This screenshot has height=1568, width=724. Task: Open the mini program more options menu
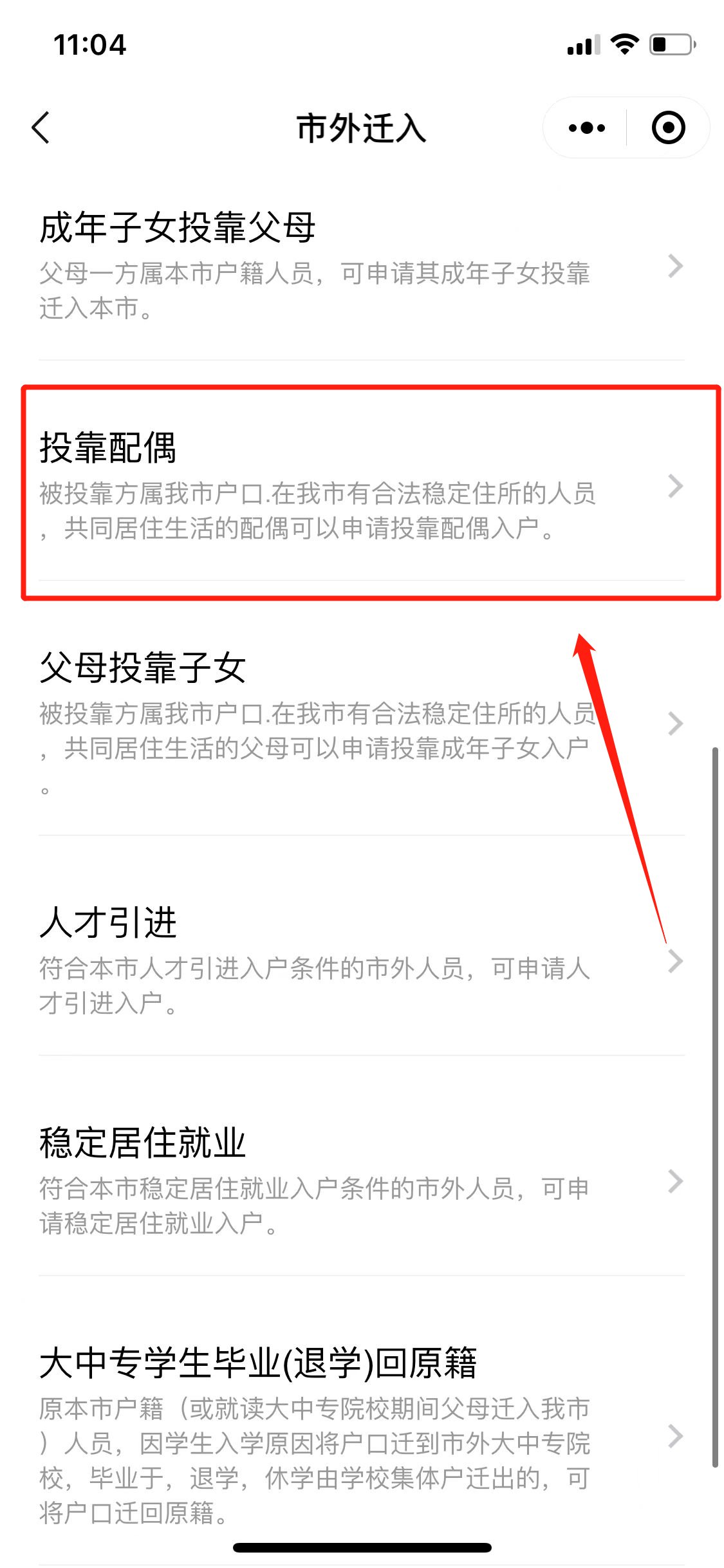click(586, 127)
